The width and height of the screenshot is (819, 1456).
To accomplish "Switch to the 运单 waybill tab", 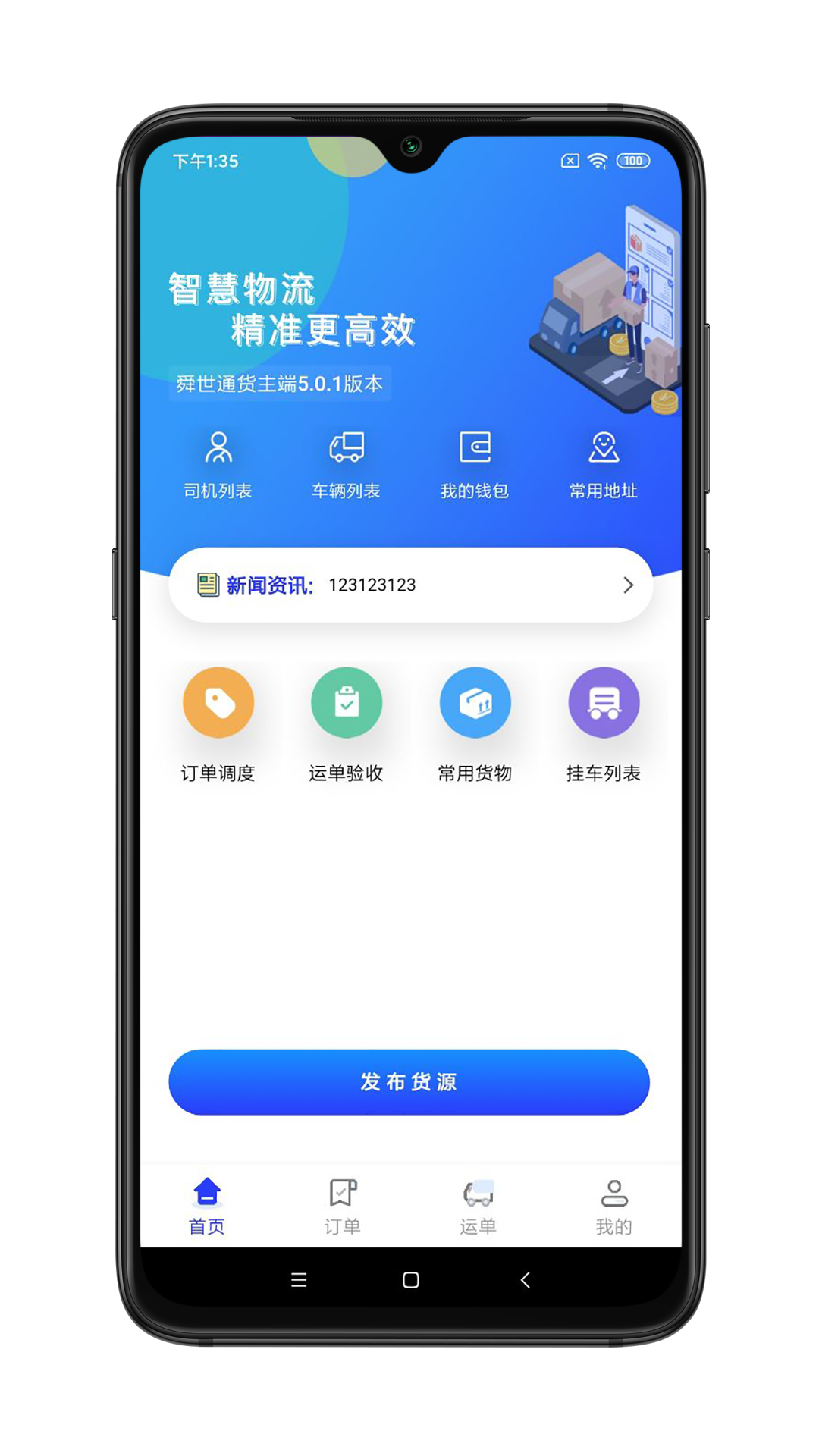I will click(x=478, y=1206).
